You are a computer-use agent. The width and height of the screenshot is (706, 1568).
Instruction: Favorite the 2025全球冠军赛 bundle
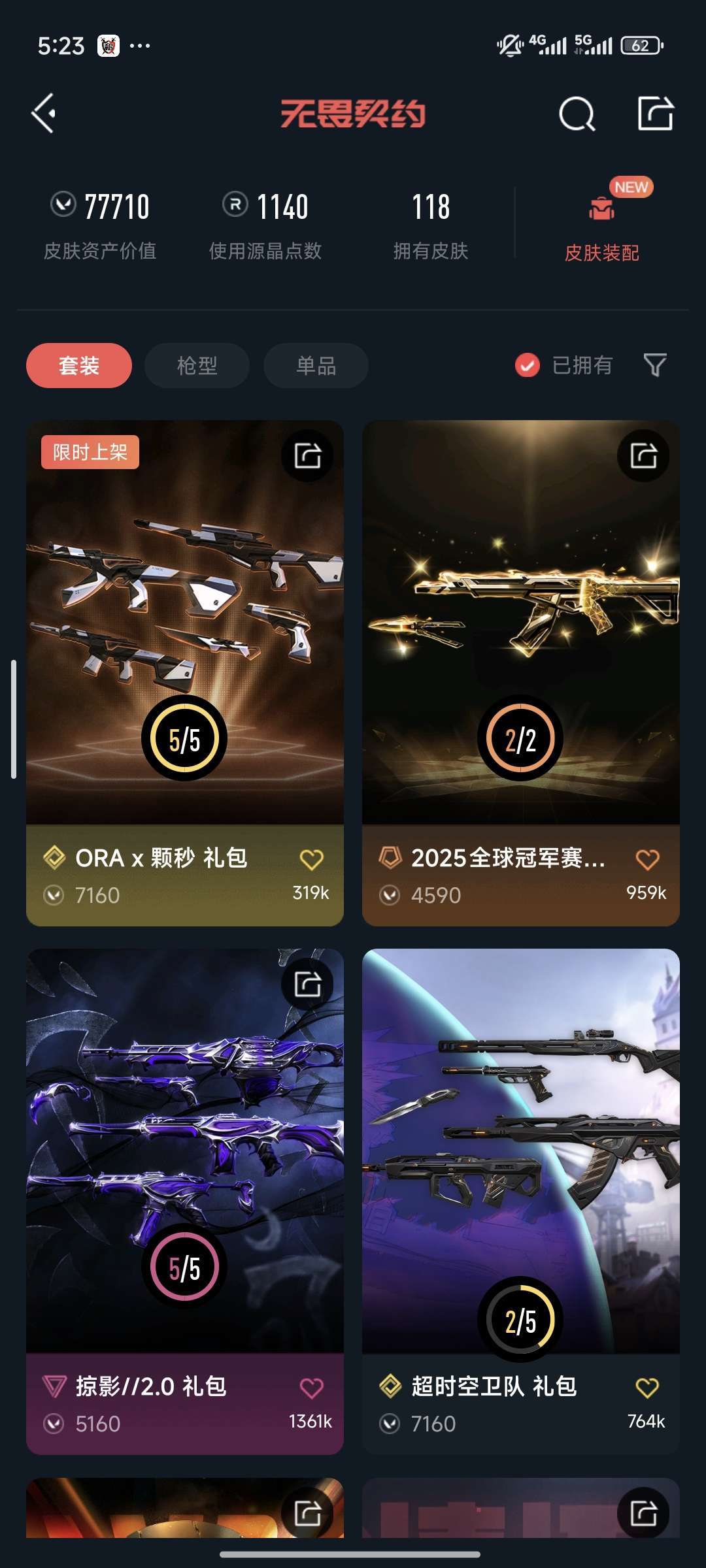[647, 859]
